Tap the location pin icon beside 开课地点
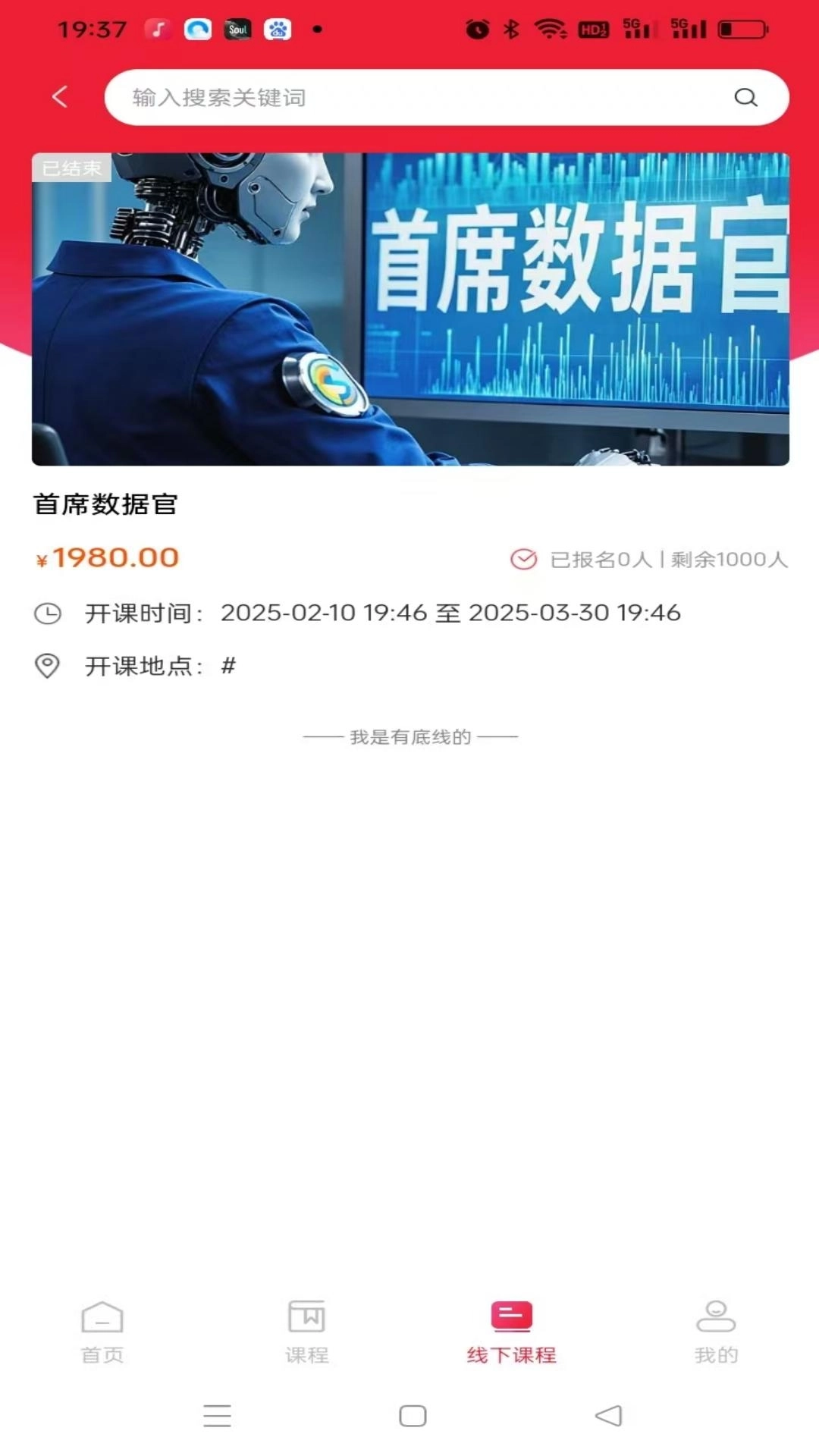Viewport: 819px width, 1456px height. (x=48, y=667)
